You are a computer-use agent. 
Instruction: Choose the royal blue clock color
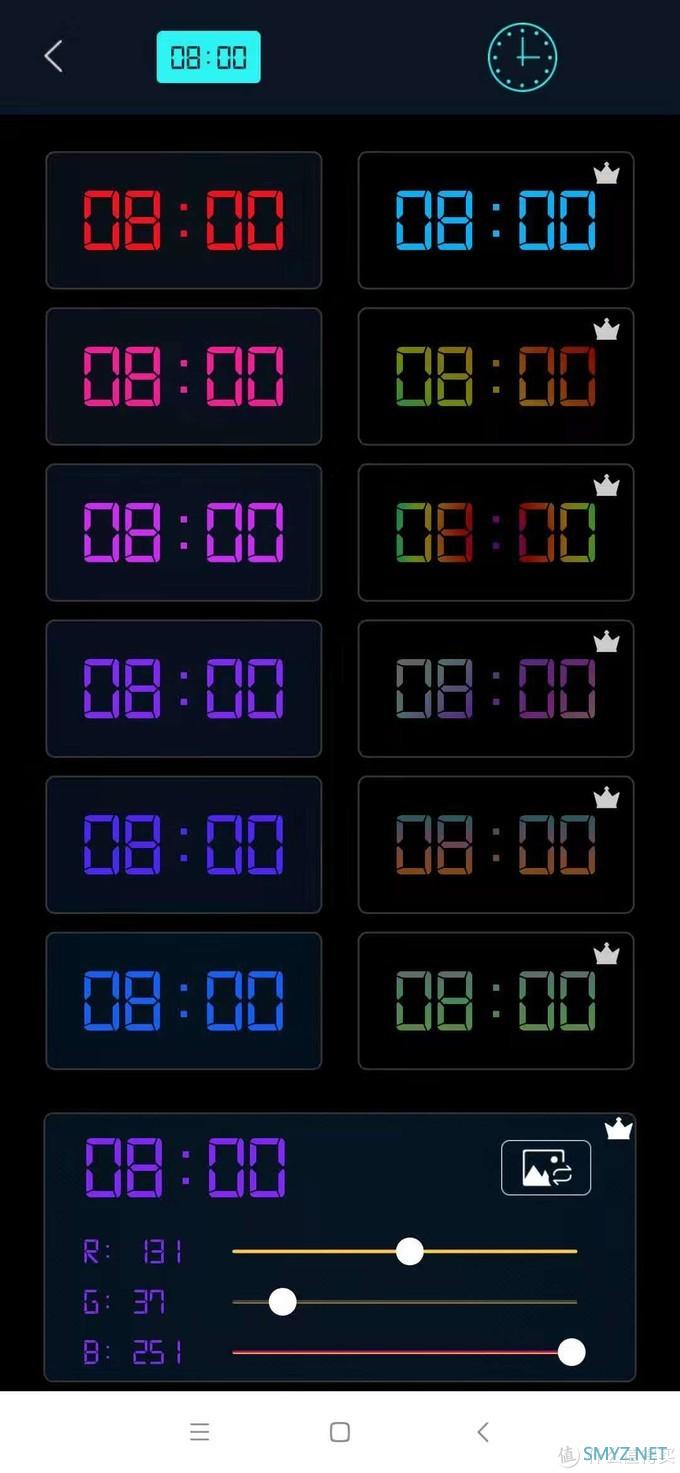pos(184,1000)
